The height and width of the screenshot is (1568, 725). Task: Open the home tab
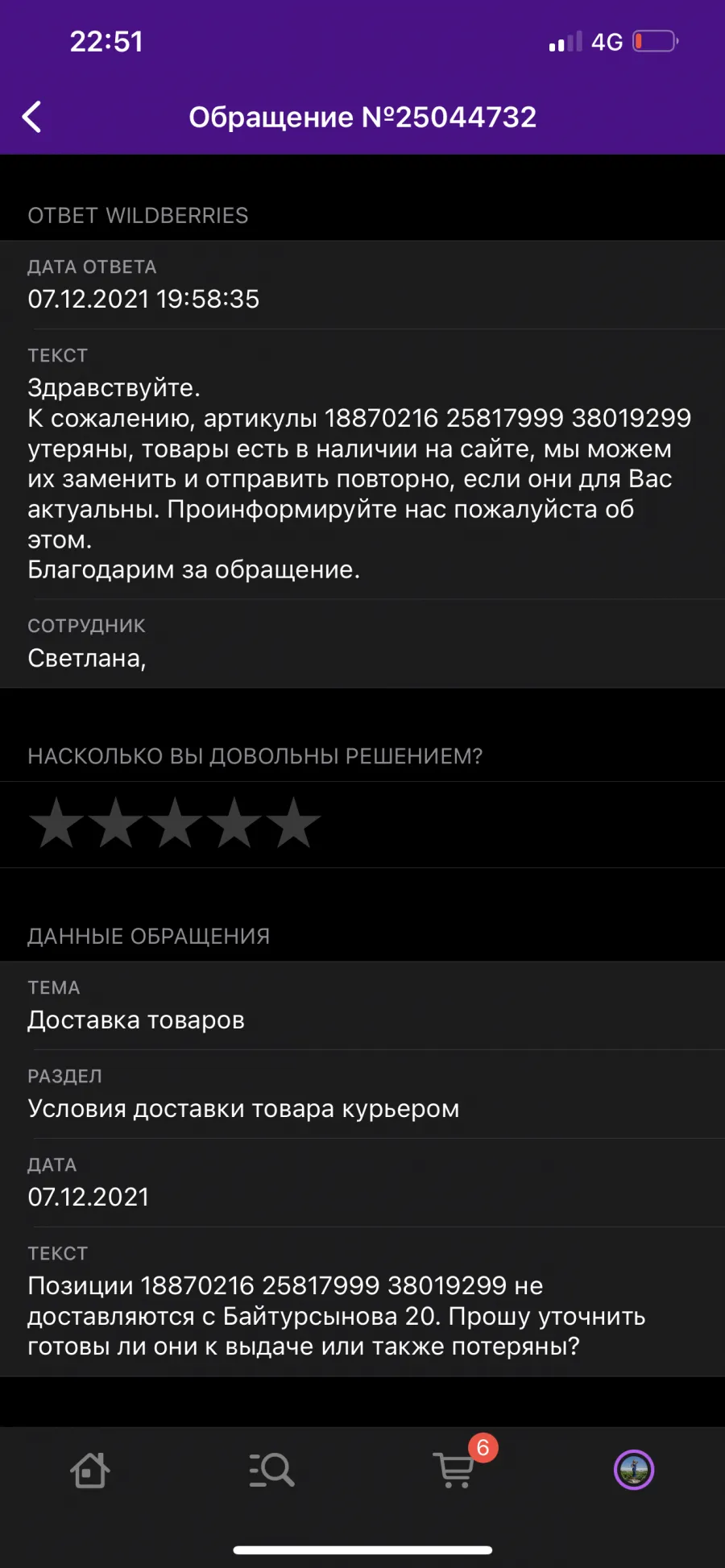pyautogui.click(x=90, y=1471)
